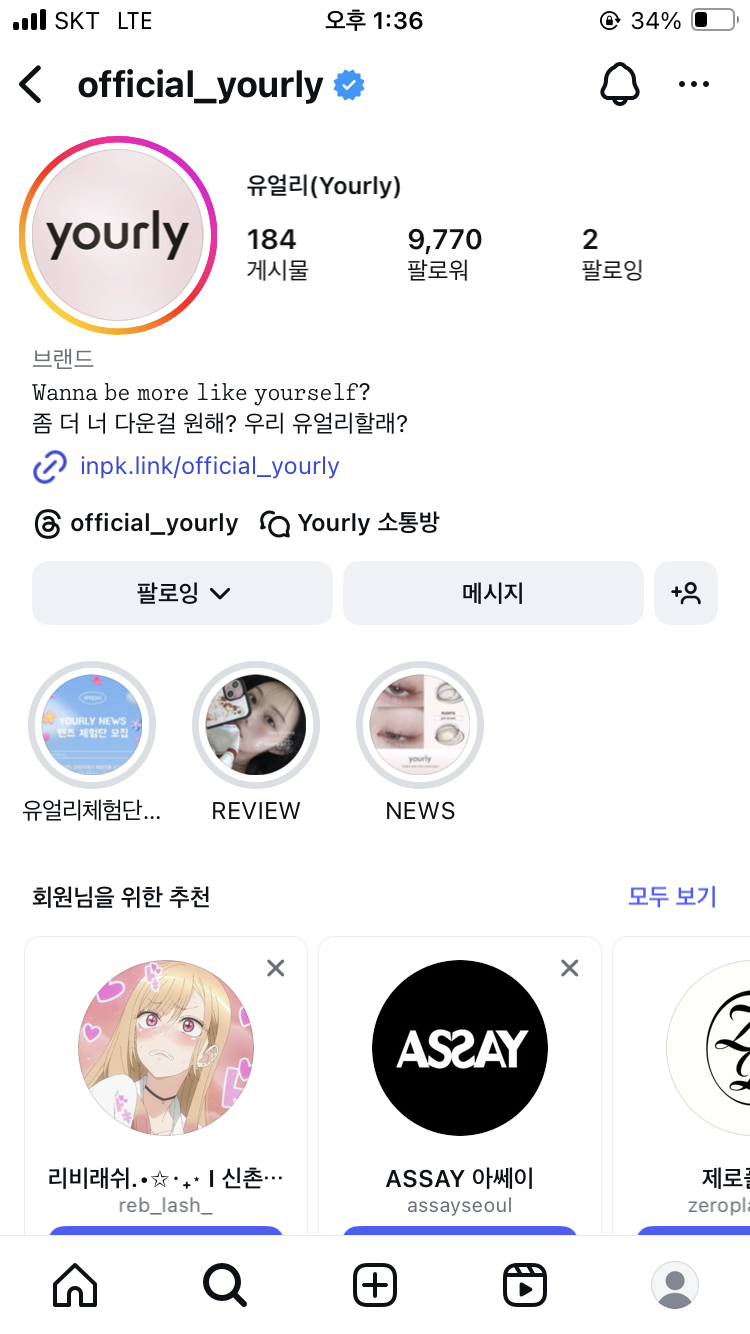Open the Reels tab in bottom bar

coord(524,1284)
